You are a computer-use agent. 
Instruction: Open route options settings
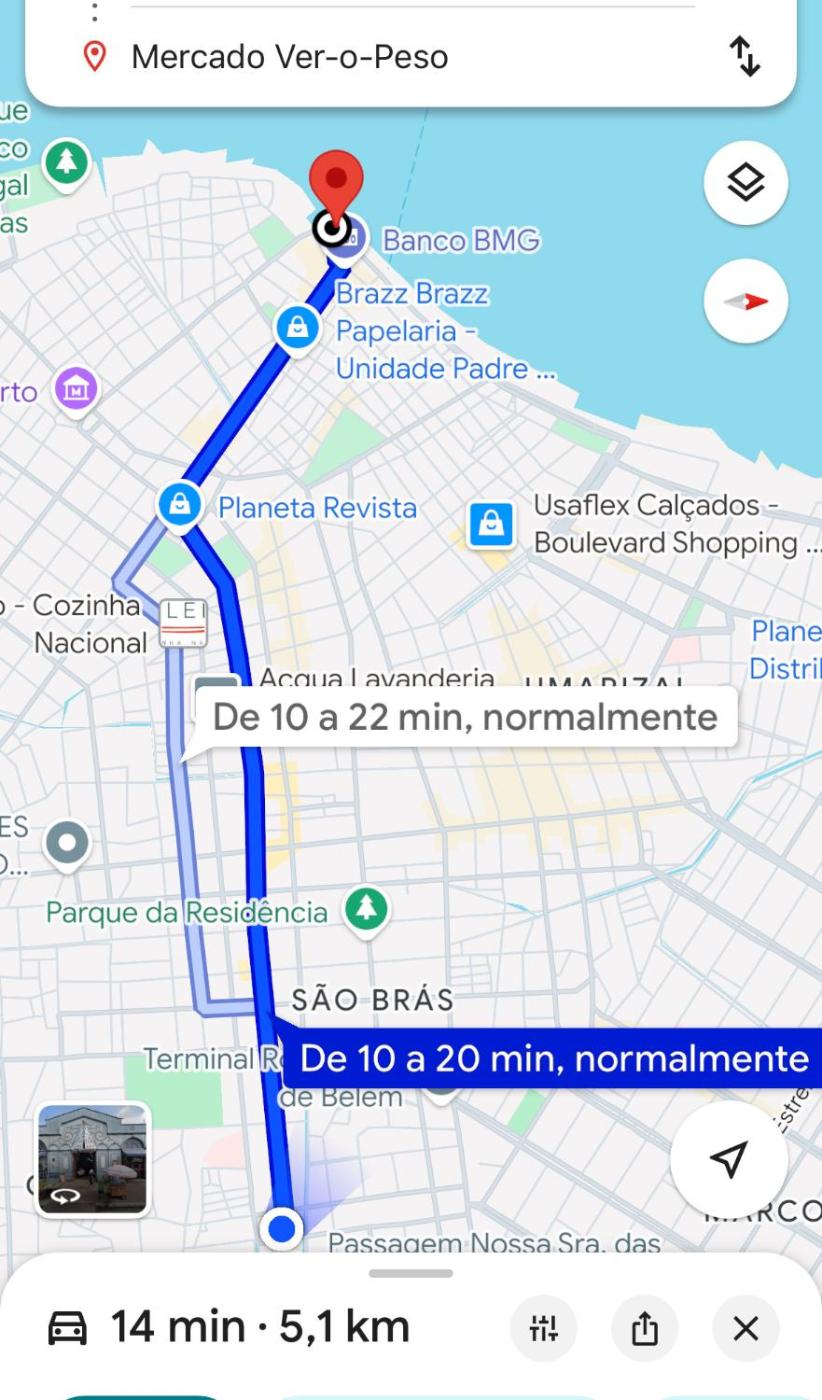[x=544, y=1328]
